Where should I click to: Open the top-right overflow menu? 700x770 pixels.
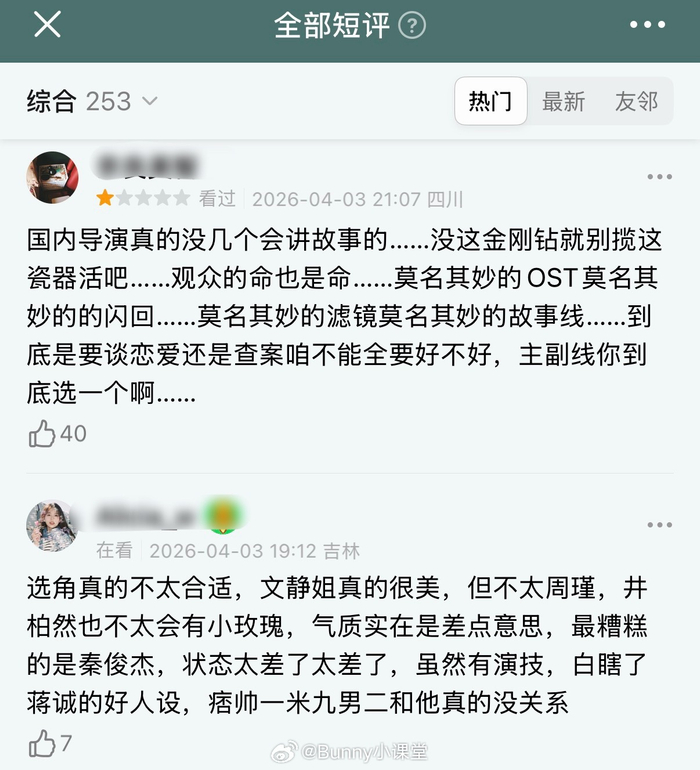[x=647, y=27]
